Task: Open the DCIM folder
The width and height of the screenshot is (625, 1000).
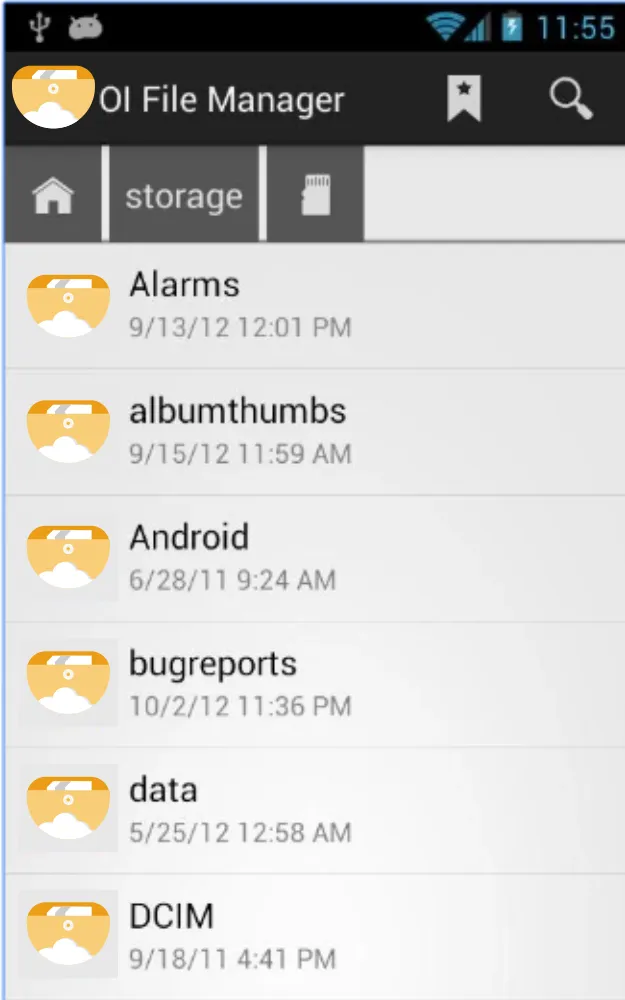Action: click(x=315, y=937)
